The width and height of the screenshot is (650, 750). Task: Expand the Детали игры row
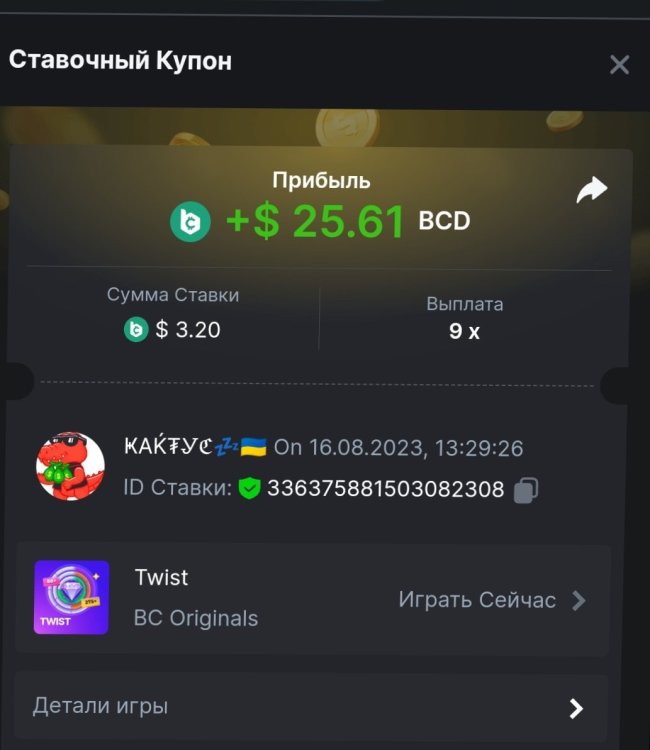[x=310, y=707]
